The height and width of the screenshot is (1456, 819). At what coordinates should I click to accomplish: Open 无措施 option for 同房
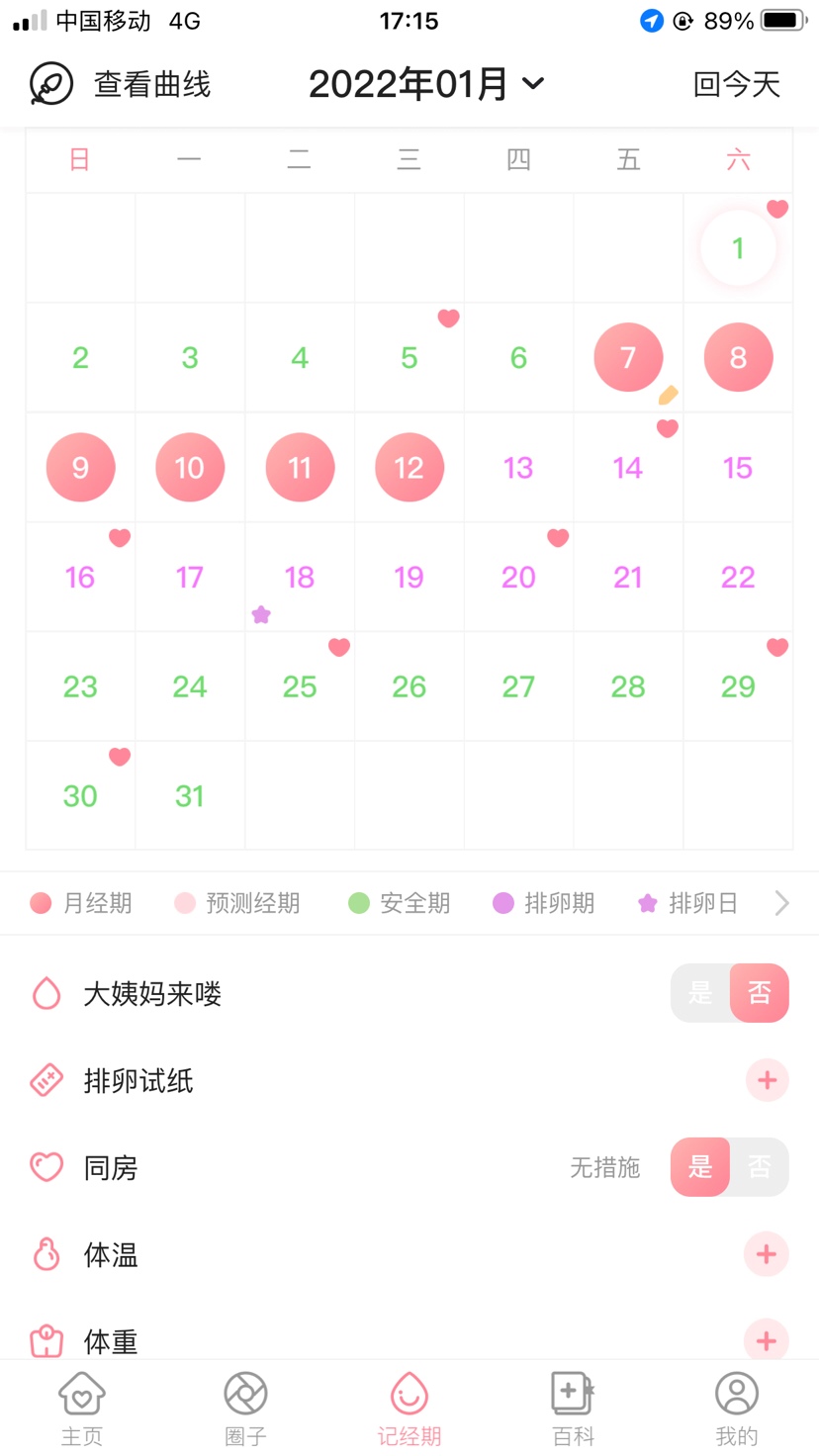[x=604, y=1168]
